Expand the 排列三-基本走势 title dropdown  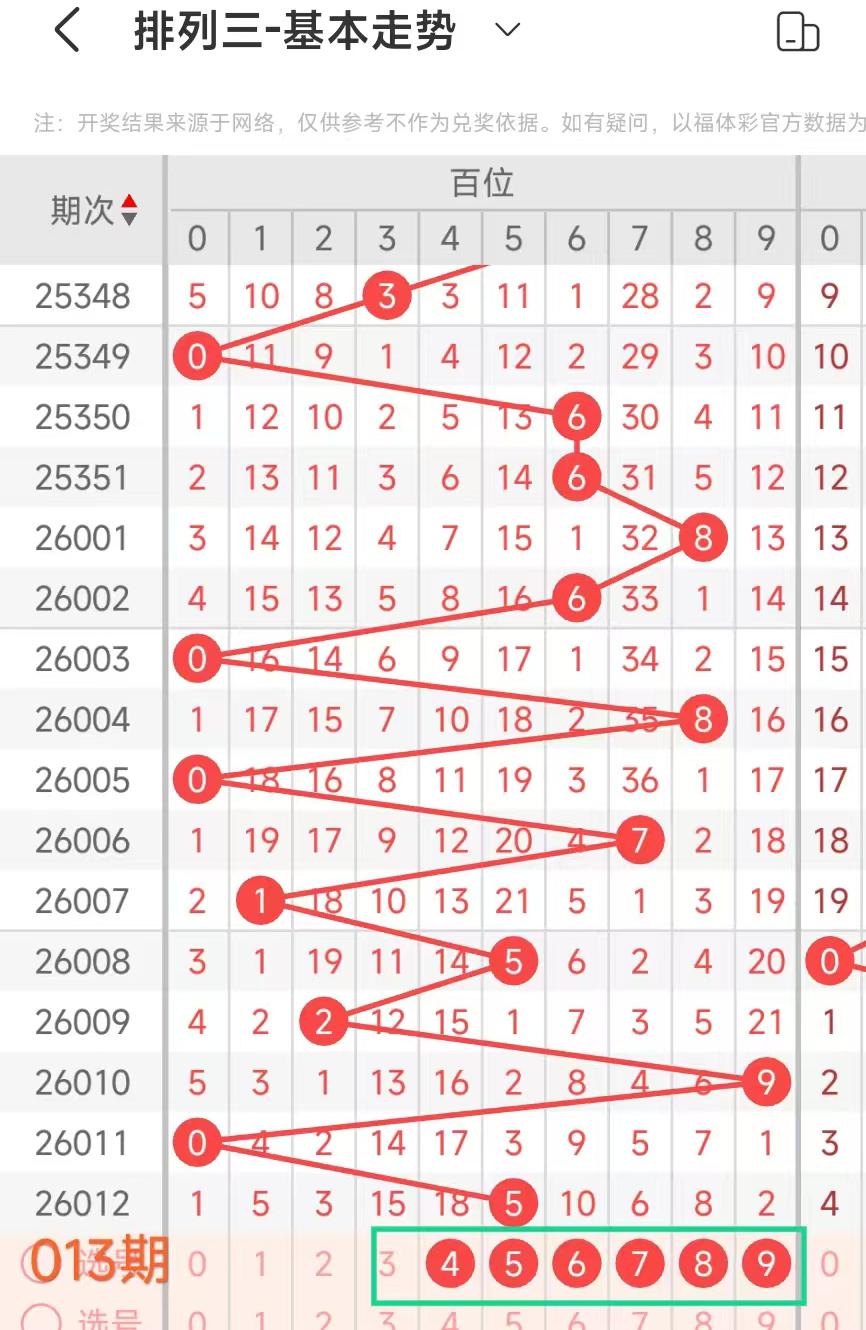click(508, 30)
